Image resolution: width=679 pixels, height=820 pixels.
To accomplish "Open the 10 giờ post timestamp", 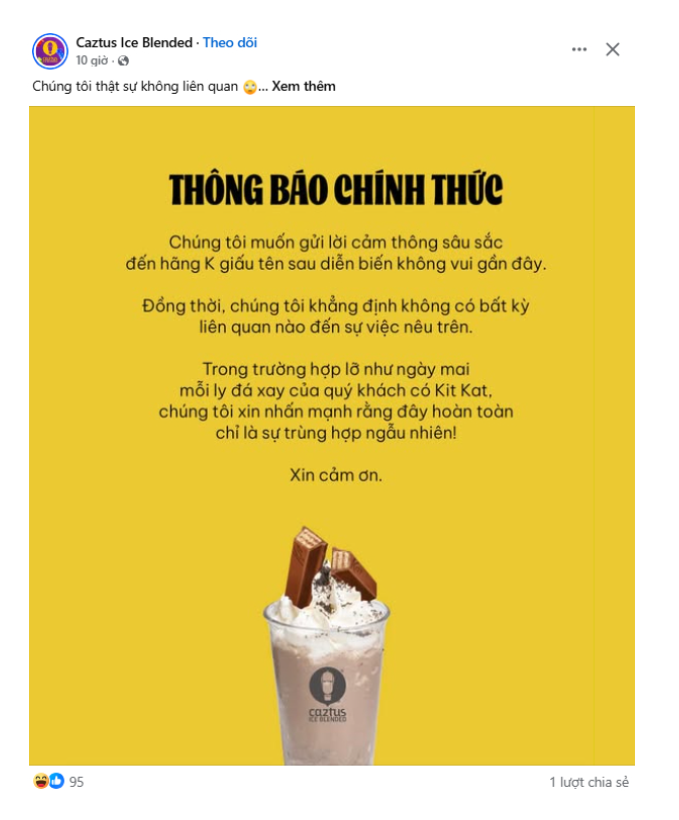I will pyautogui.click(x=92, y=60).
